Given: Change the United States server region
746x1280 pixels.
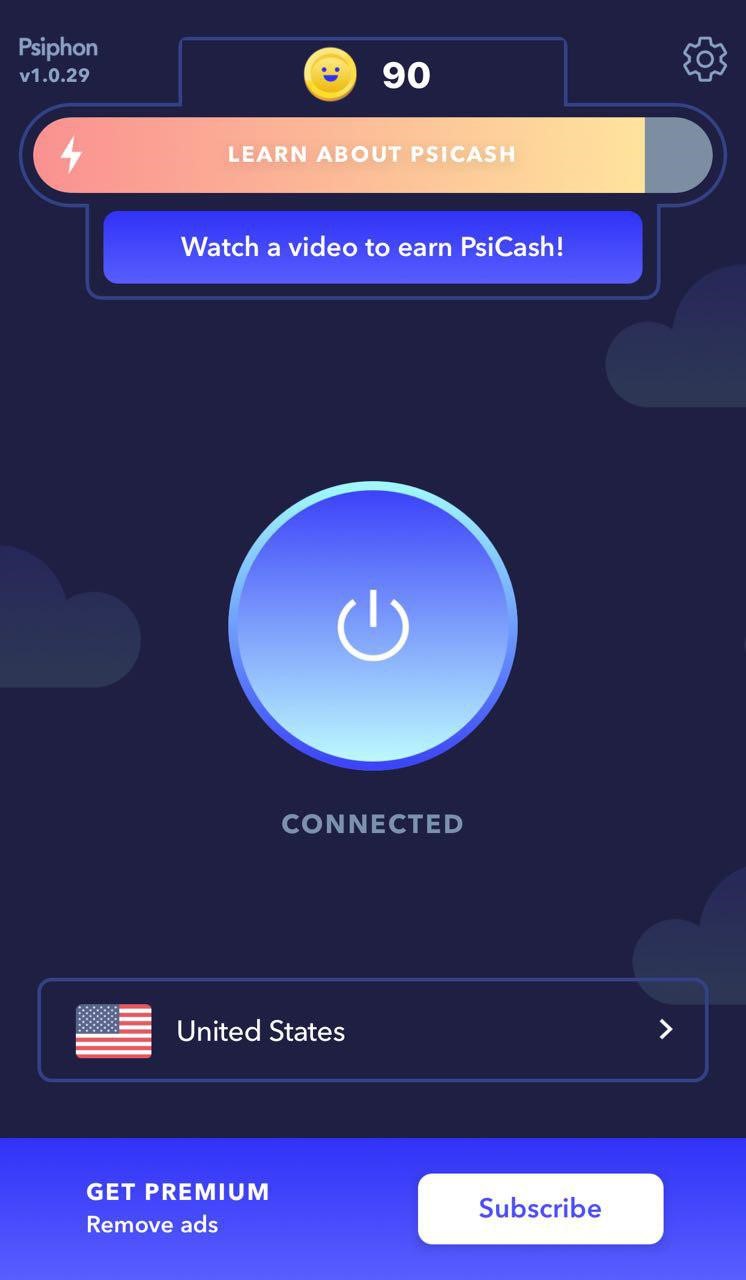Looking at the screenshot, I should tap(372, 1030).
